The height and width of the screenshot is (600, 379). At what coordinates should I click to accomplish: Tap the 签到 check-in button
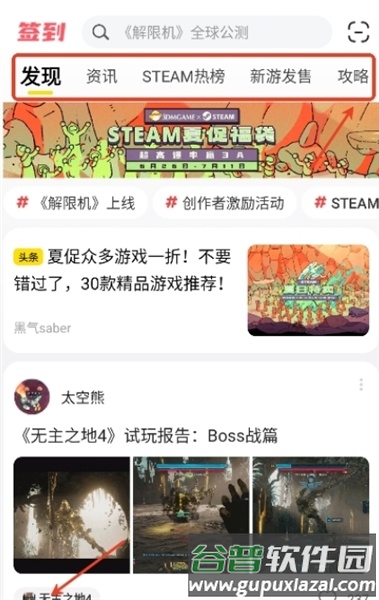point(41,32)
